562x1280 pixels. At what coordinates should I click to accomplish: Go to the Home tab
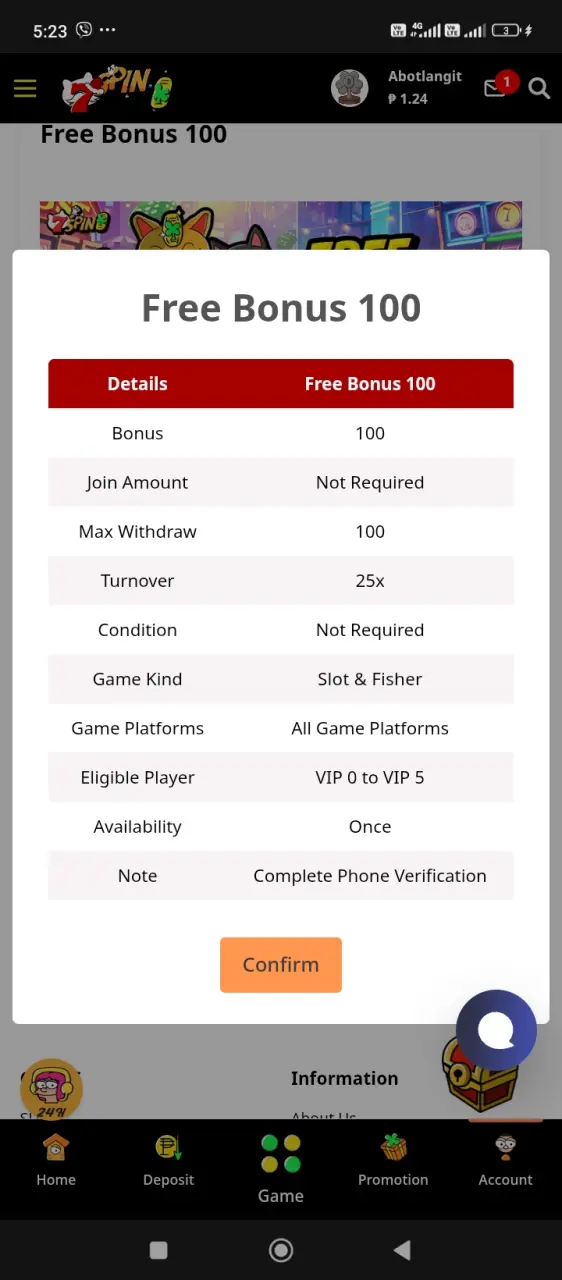click(56, 1160)
